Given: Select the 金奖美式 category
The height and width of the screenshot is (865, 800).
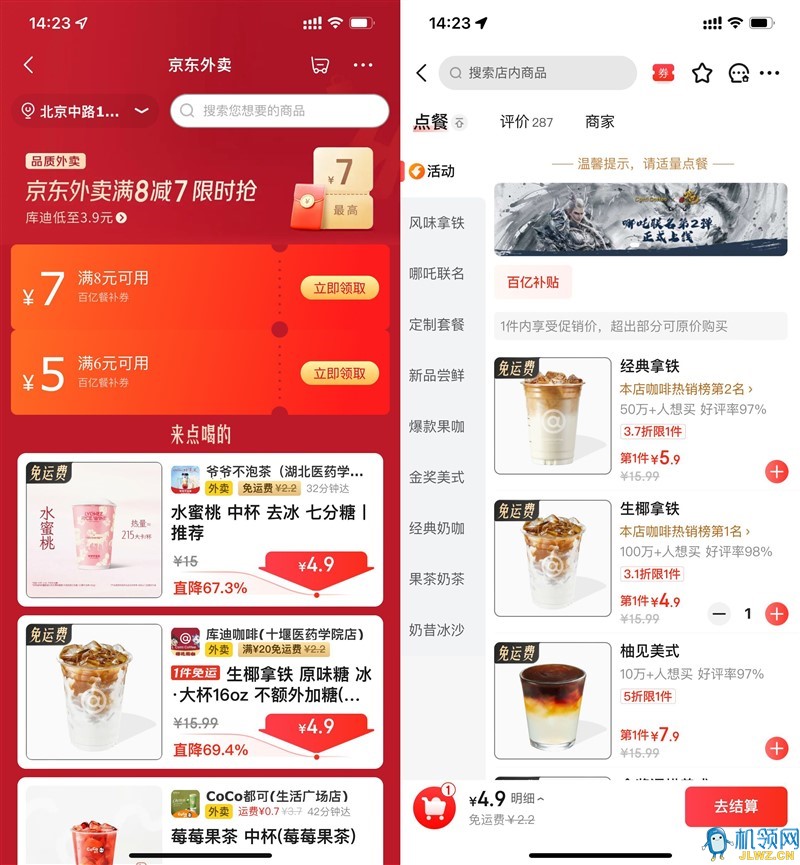Looking at the screenshot, I should pyautogui.click(x=437, y=477).
